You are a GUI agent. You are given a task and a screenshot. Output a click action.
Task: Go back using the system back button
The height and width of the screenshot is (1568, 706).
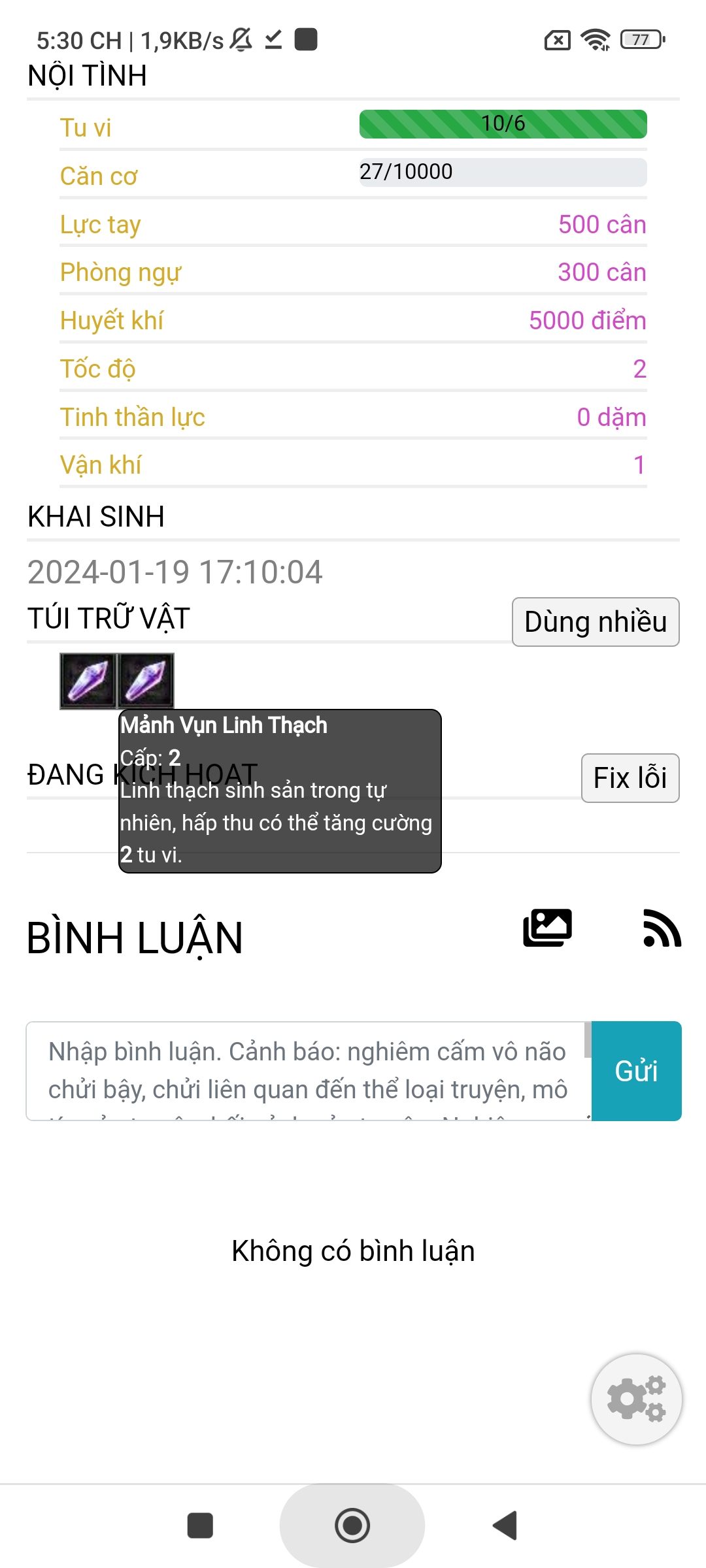(x=505, y=1526)
